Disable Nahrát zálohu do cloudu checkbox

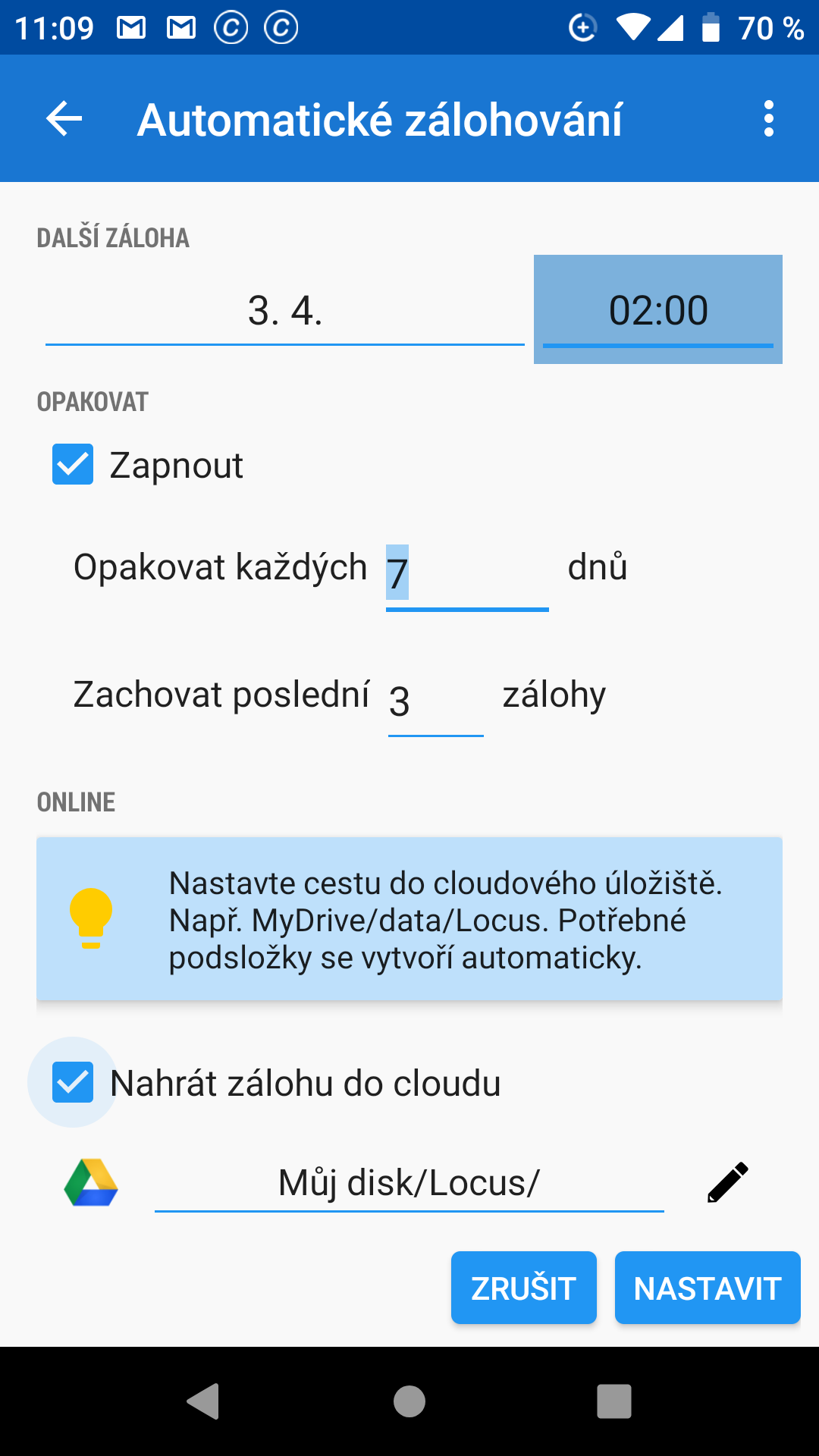click(x=73, y=1082)
